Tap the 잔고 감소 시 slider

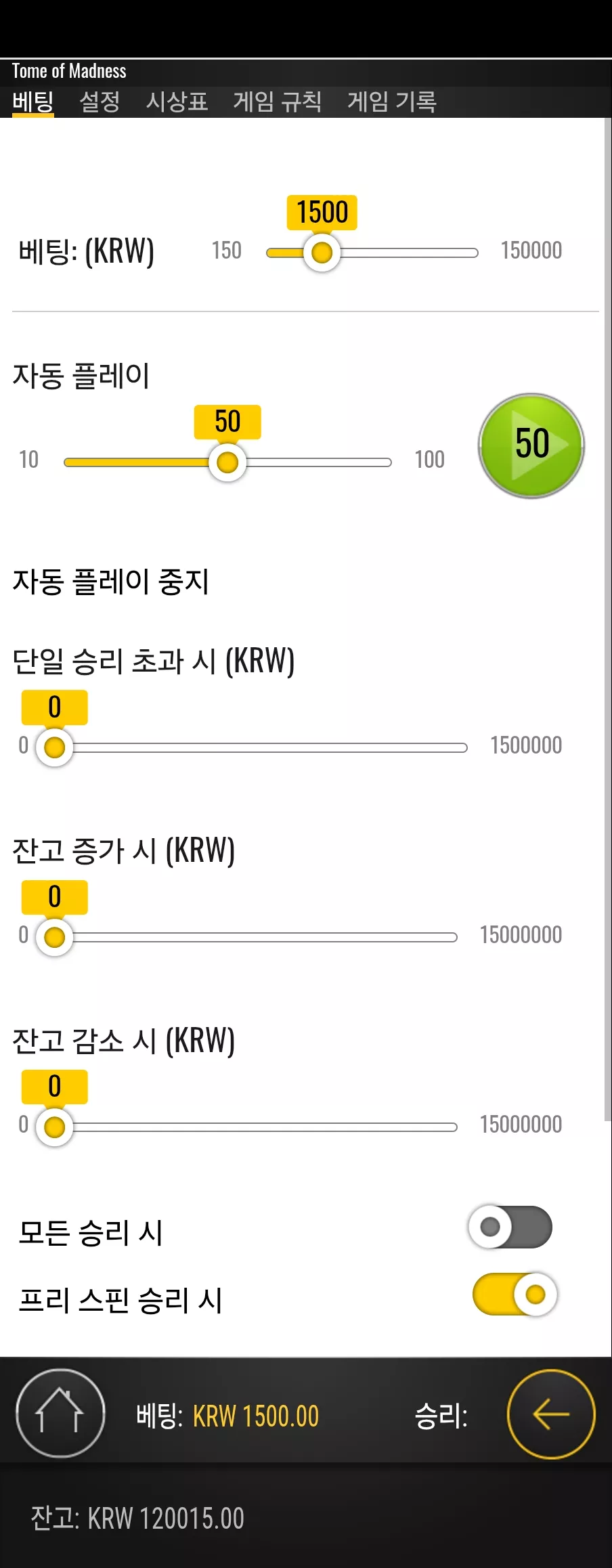pos(246,1127)
